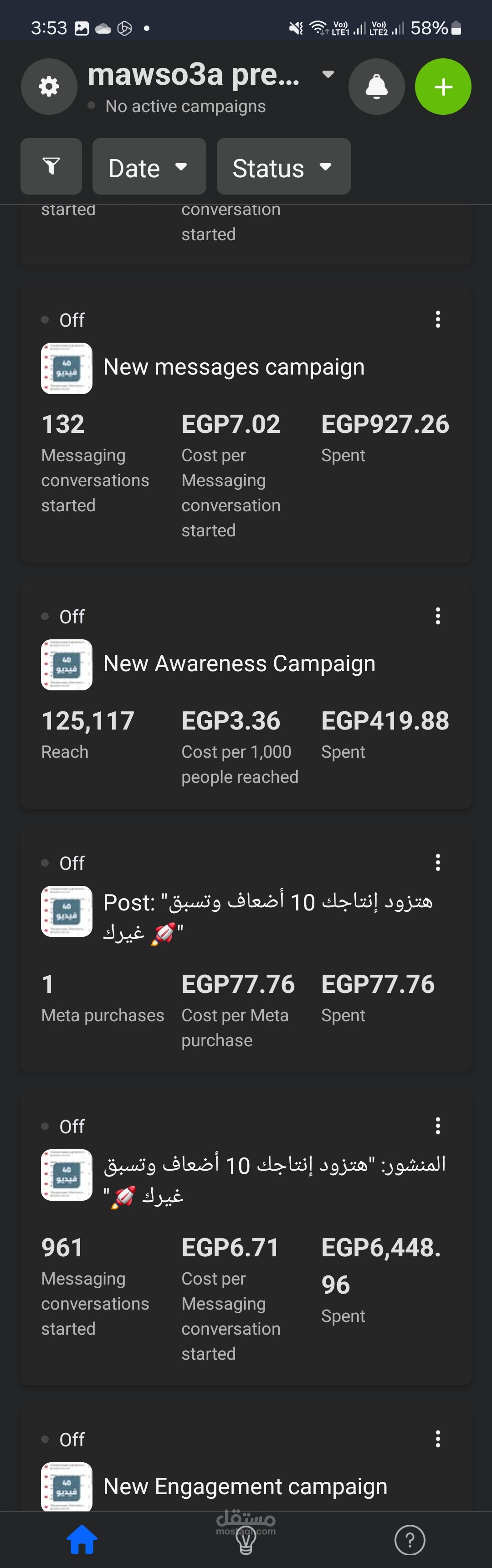Open the New messages campaign card
The width and height of the screenshot is (492, 1568).
[234, 367]
